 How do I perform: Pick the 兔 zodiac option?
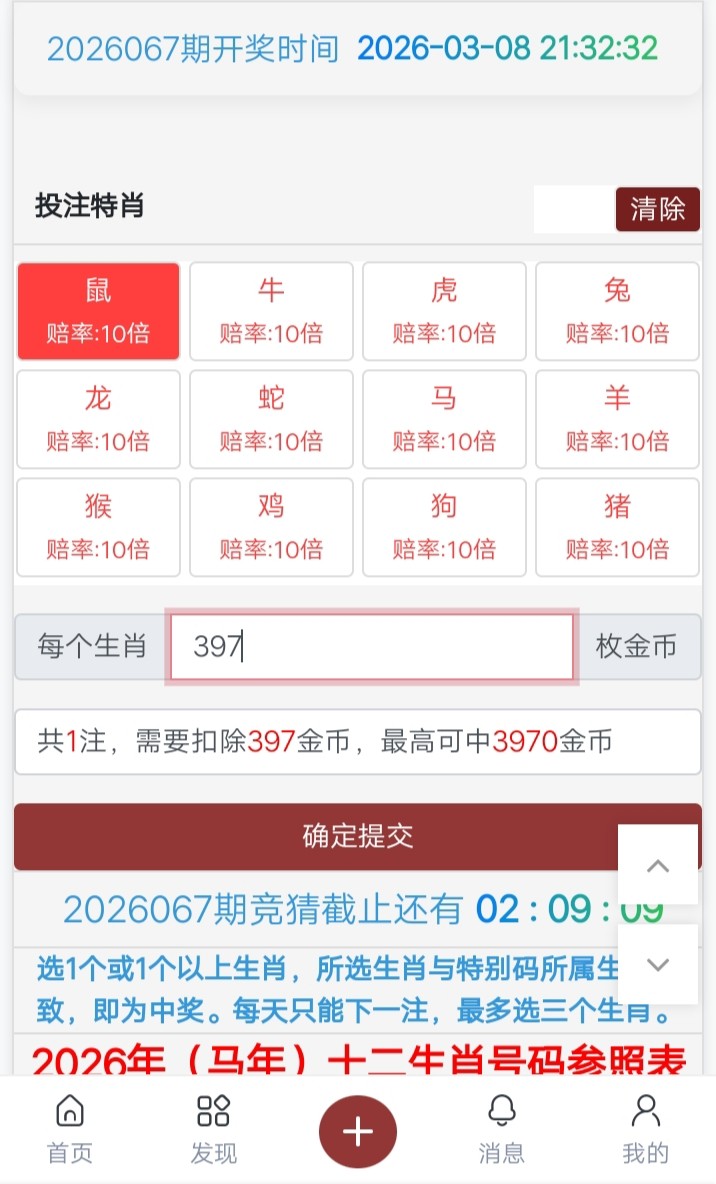617,311
